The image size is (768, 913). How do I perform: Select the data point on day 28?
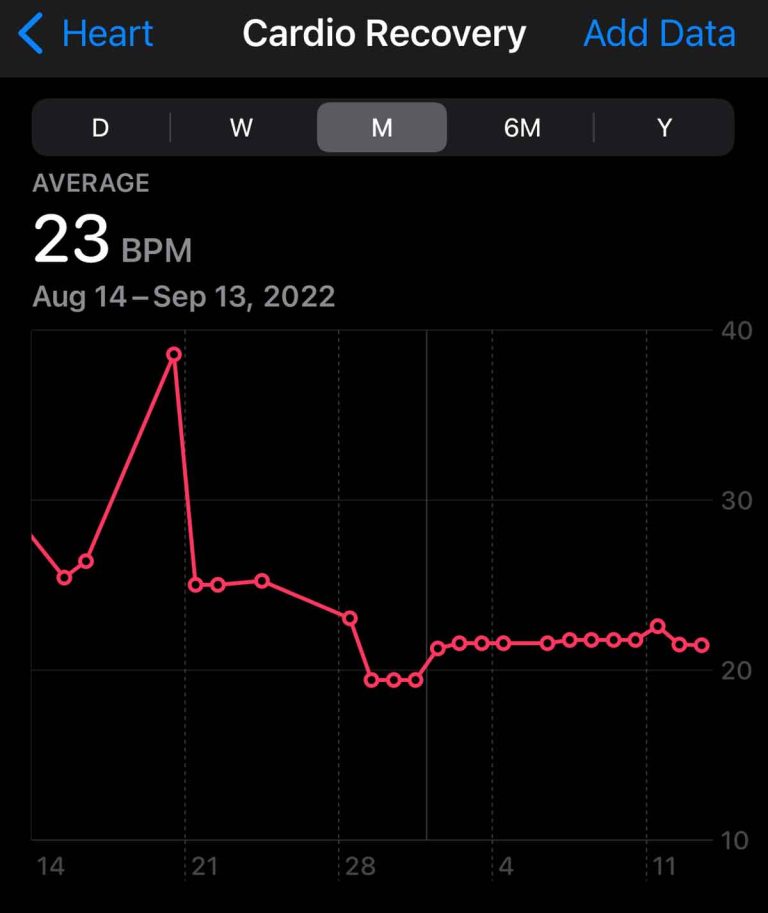point(349,618)
